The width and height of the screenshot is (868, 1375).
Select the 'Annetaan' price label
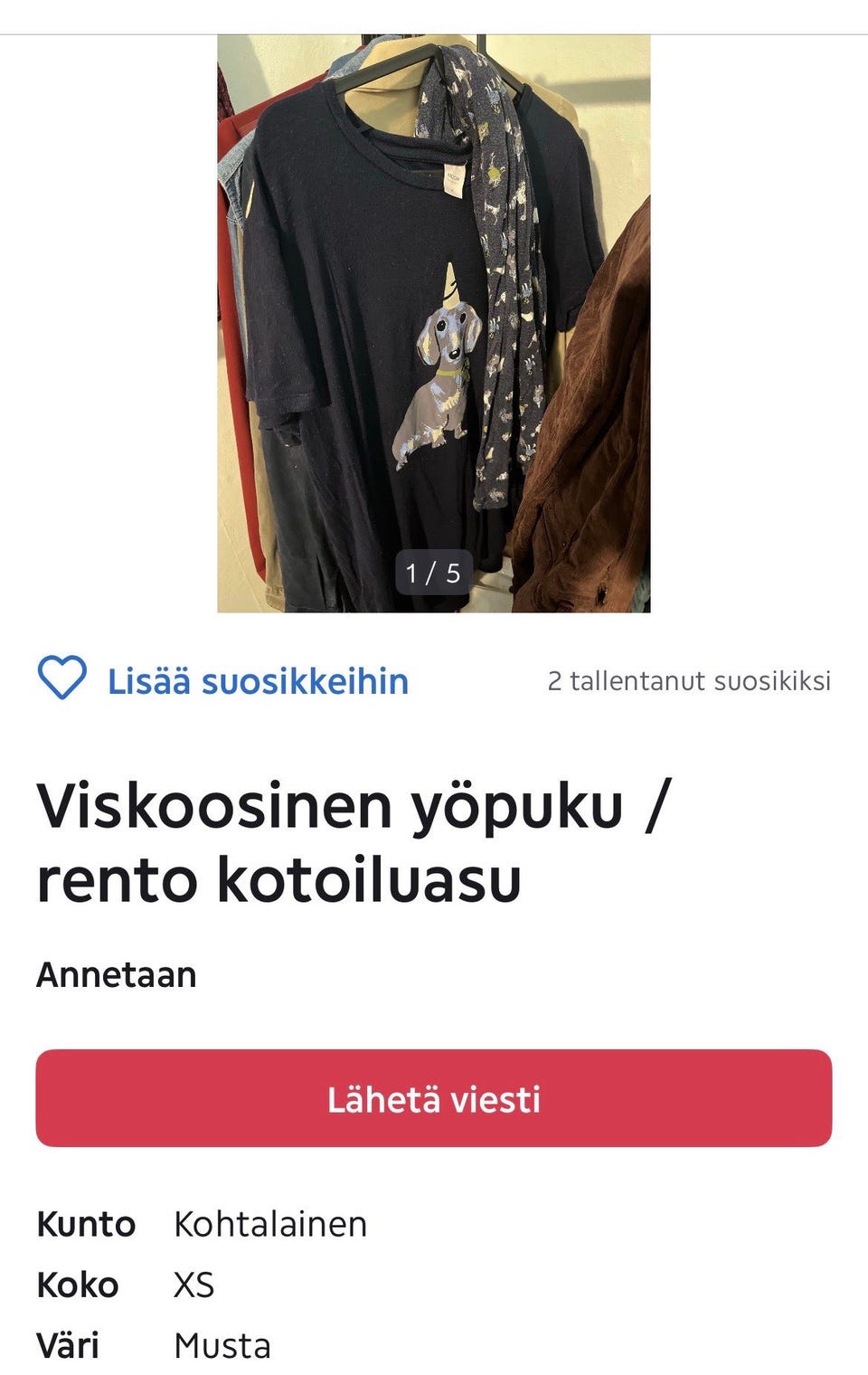(x=116, y=975)
